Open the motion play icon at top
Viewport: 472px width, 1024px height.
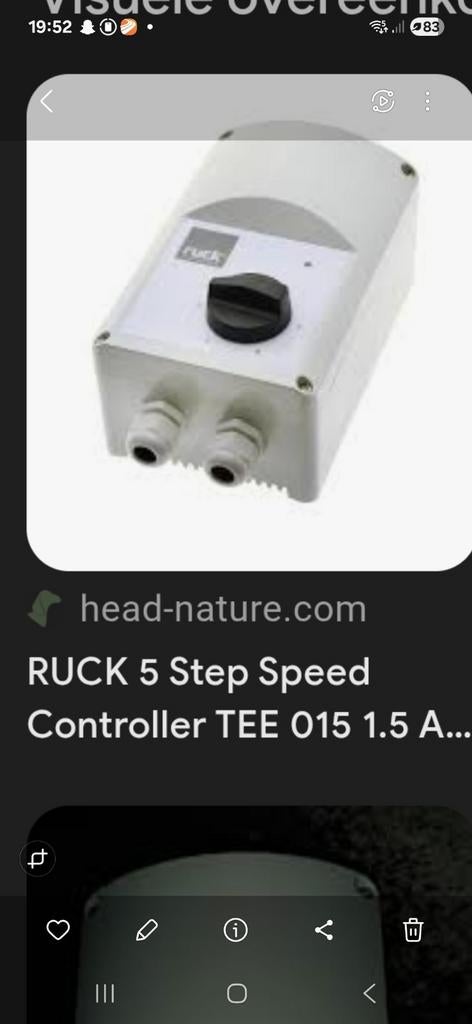383,101
